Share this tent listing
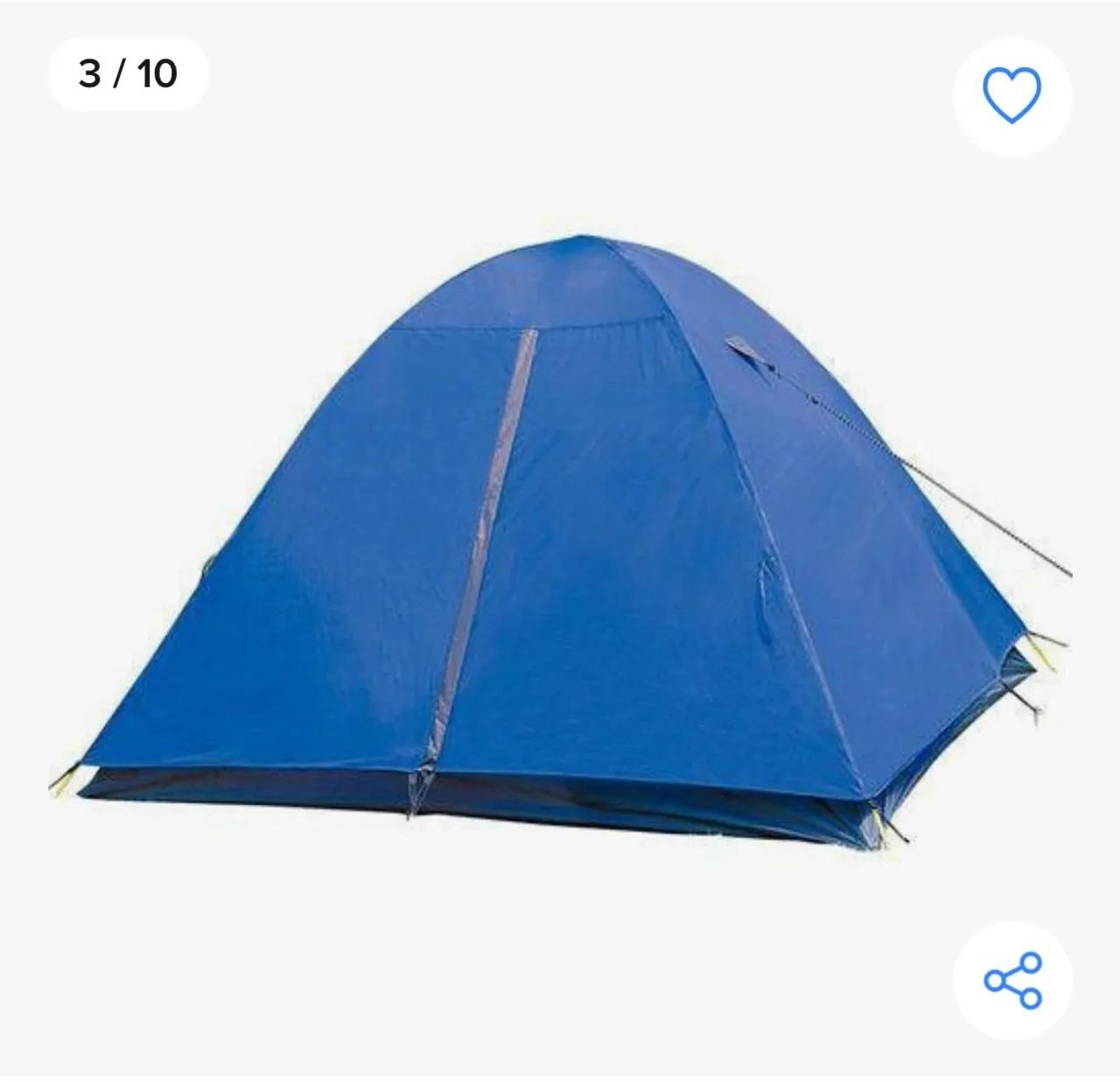 pyautogui.click(x=1012, y=980)
